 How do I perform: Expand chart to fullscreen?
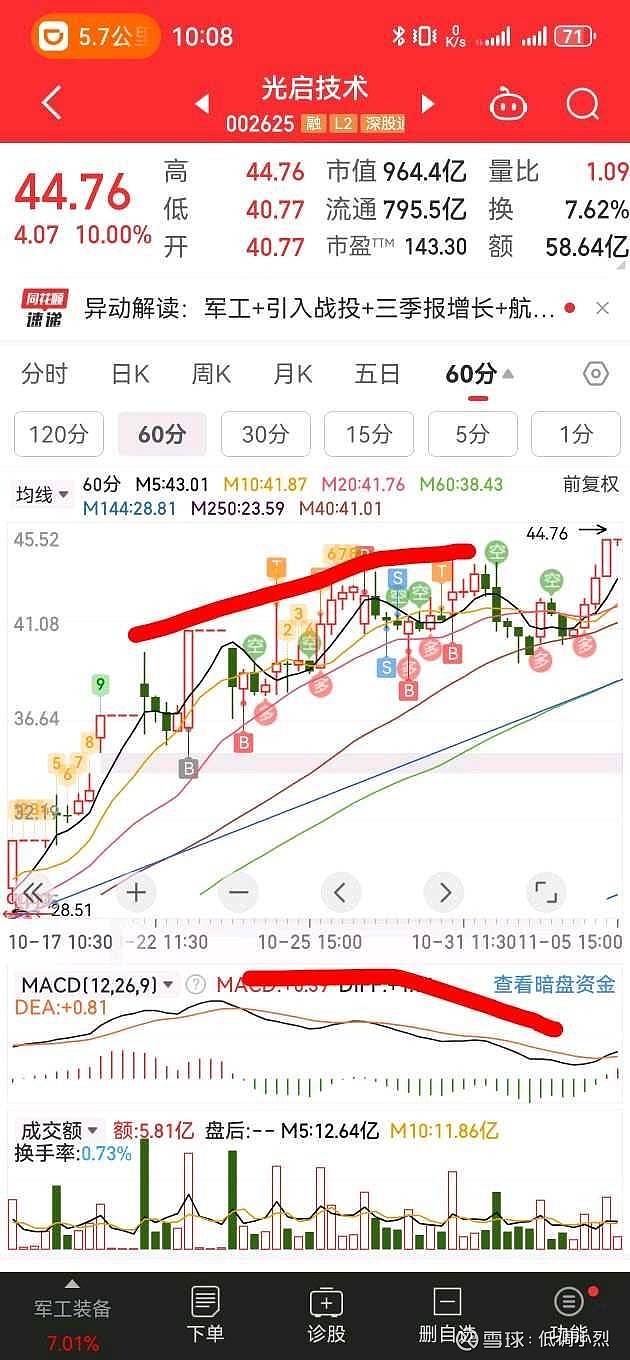[x=544, y=892]
